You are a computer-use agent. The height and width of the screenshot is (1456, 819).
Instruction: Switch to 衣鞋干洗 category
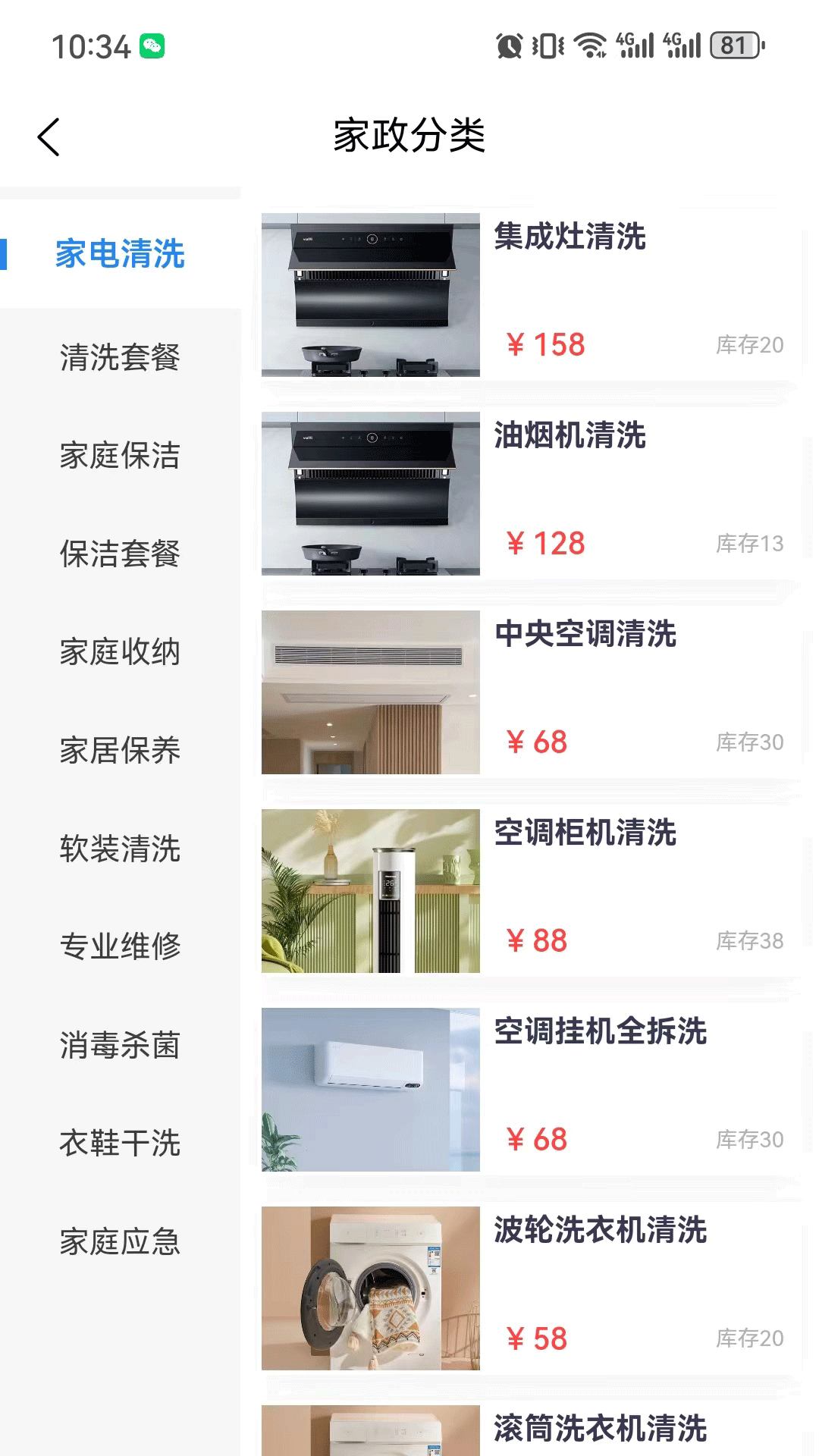120,1143
